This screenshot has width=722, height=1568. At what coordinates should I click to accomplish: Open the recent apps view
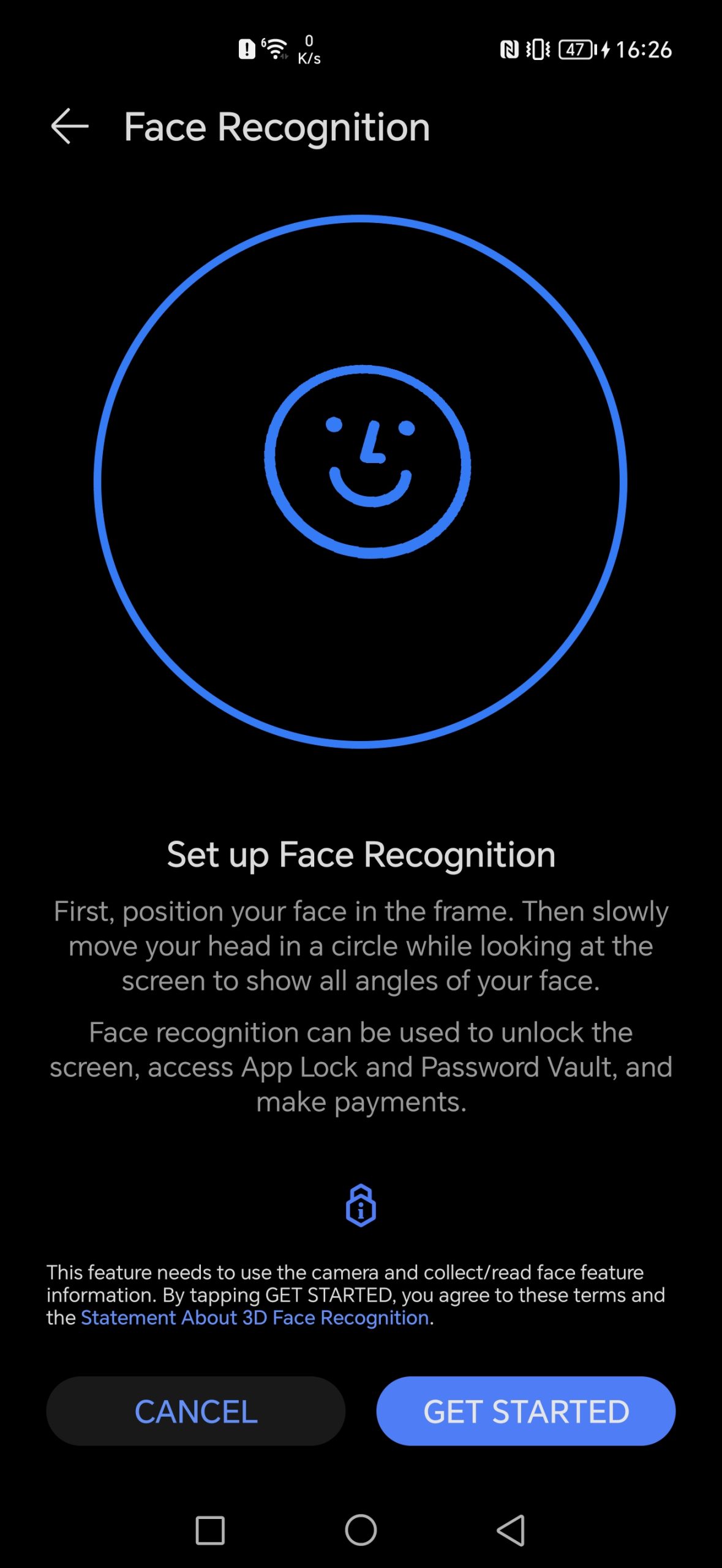(210, 1530)
